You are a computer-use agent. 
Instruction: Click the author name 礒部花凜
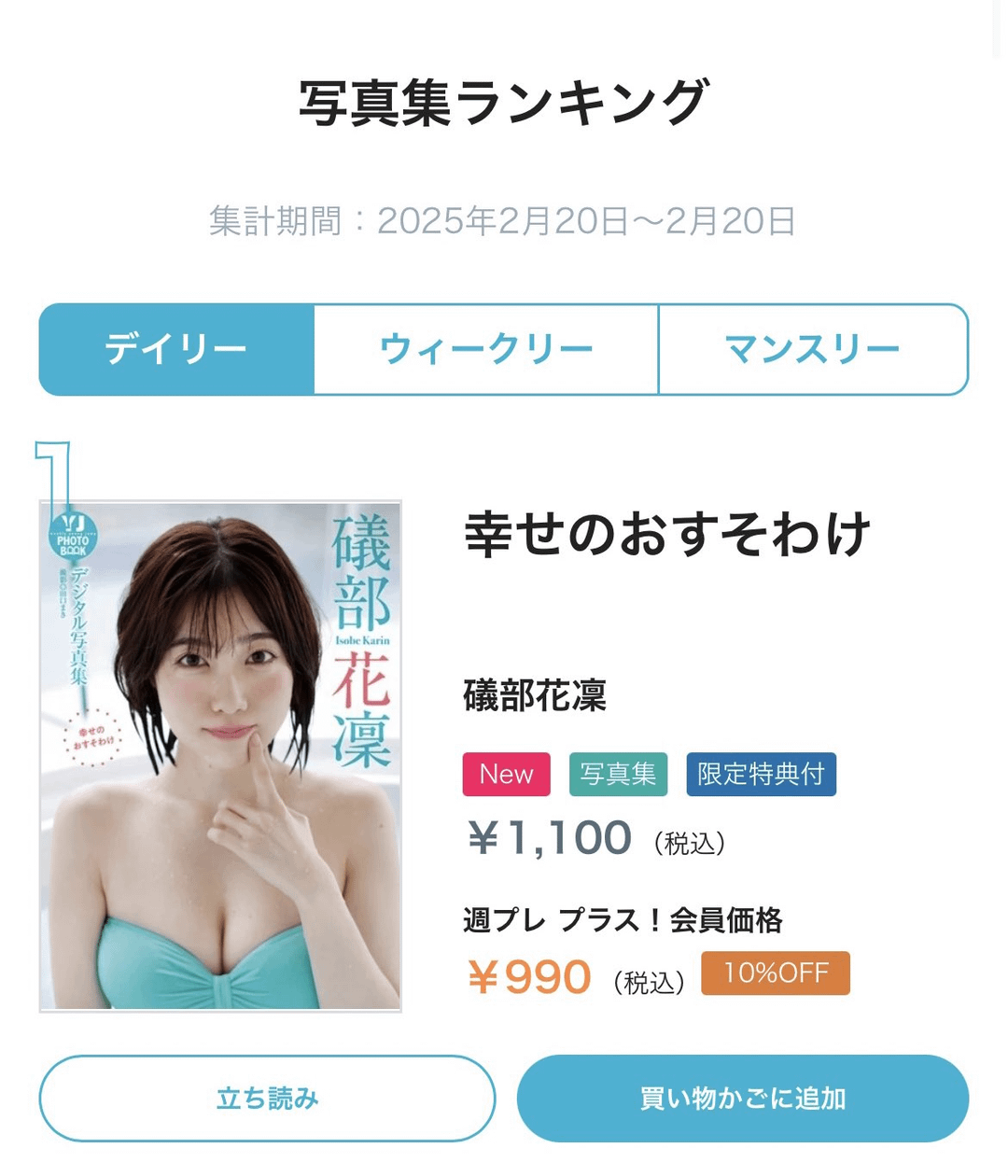(x=533, y=697)
